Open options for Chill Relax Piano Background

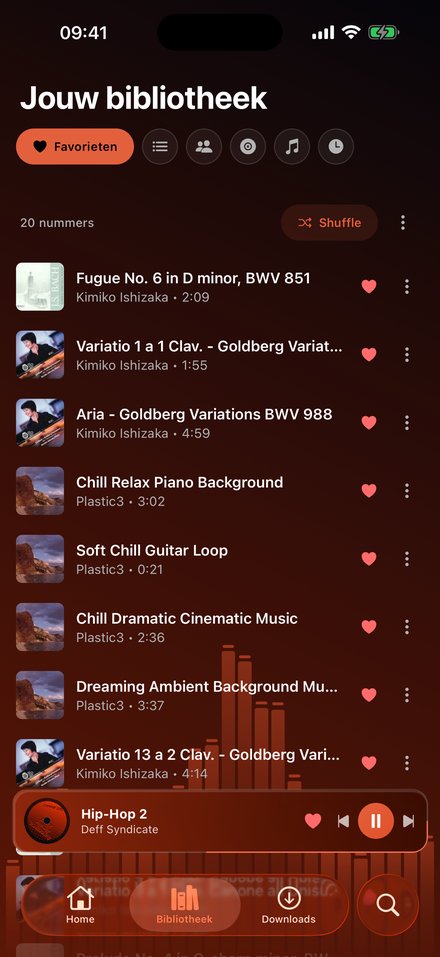click(x=406, y=491)
